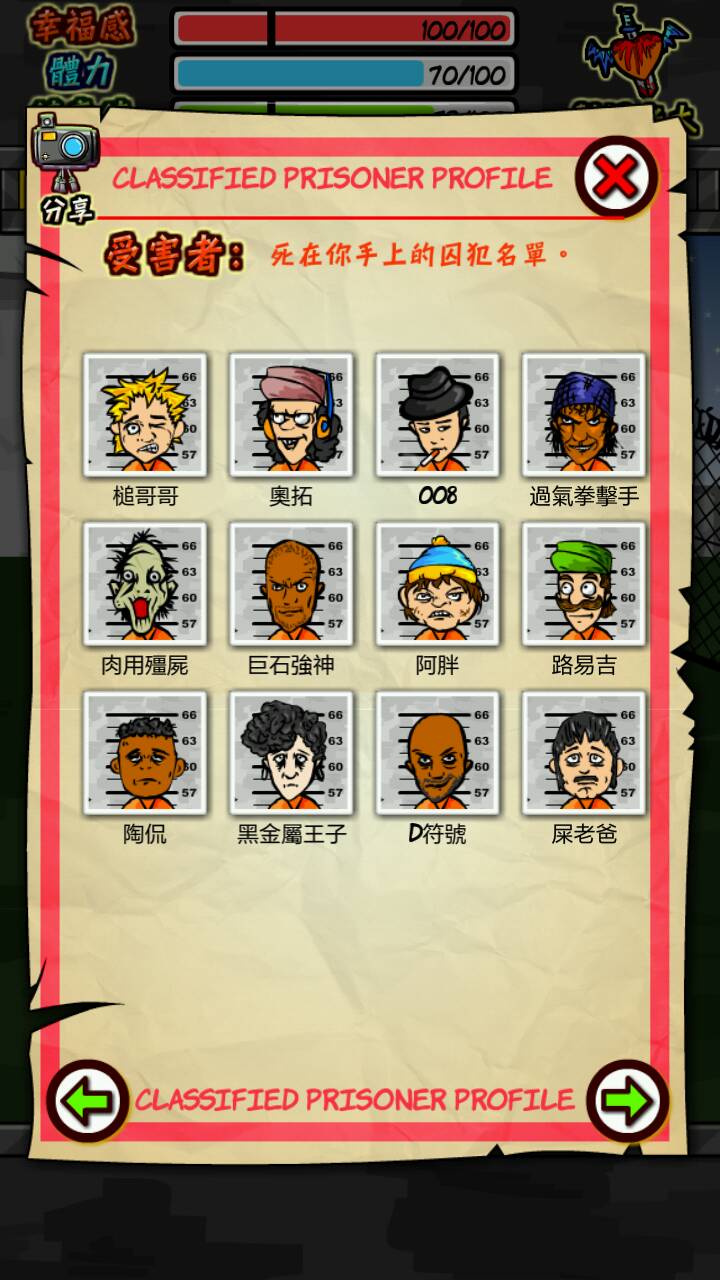View the 黑金屬王子 prisoner profile
Viewport: 720px width, 1280px height.
click(x=291, y=753)
